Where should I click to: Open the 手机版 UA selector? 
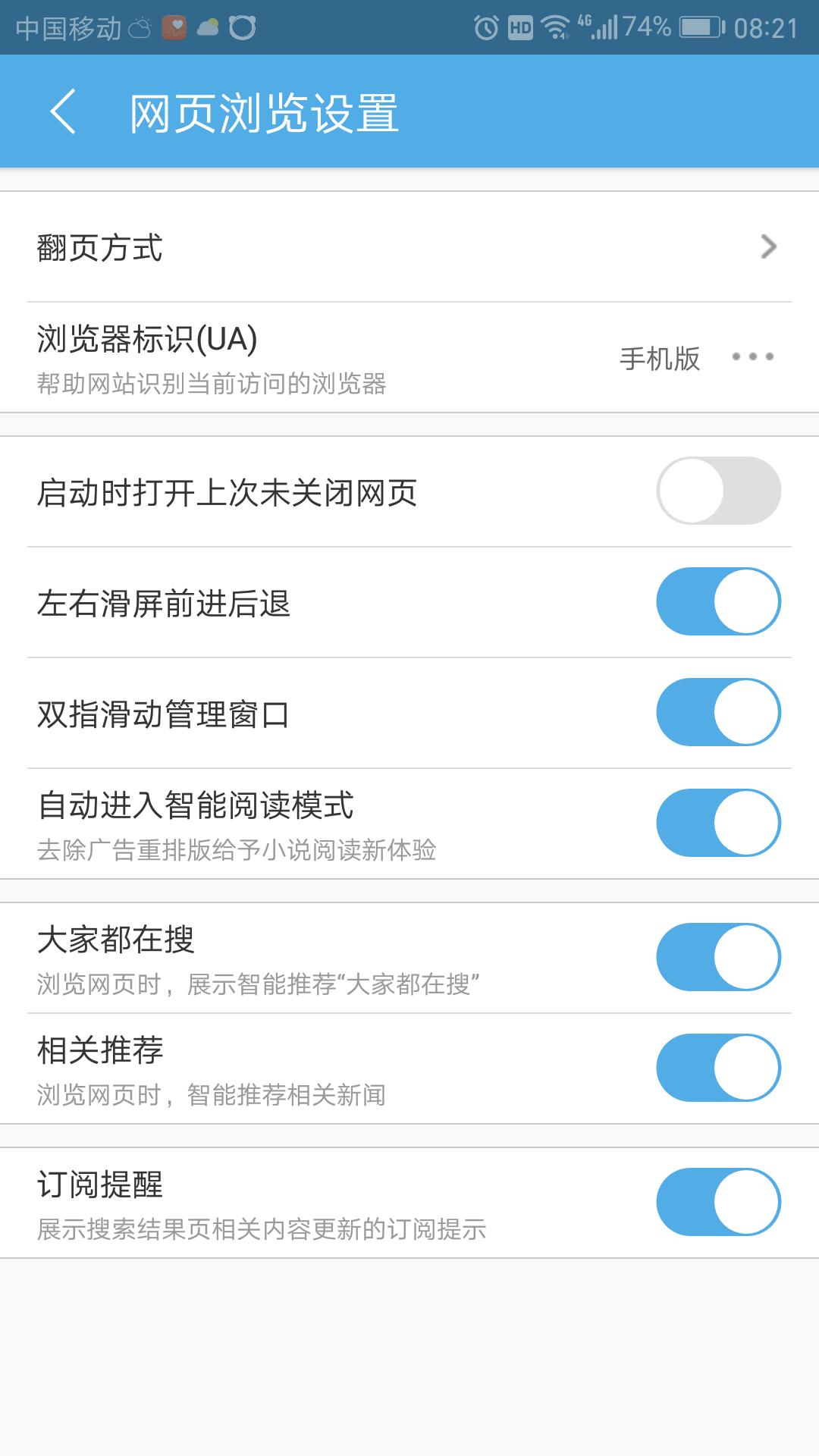pos(661,358)
